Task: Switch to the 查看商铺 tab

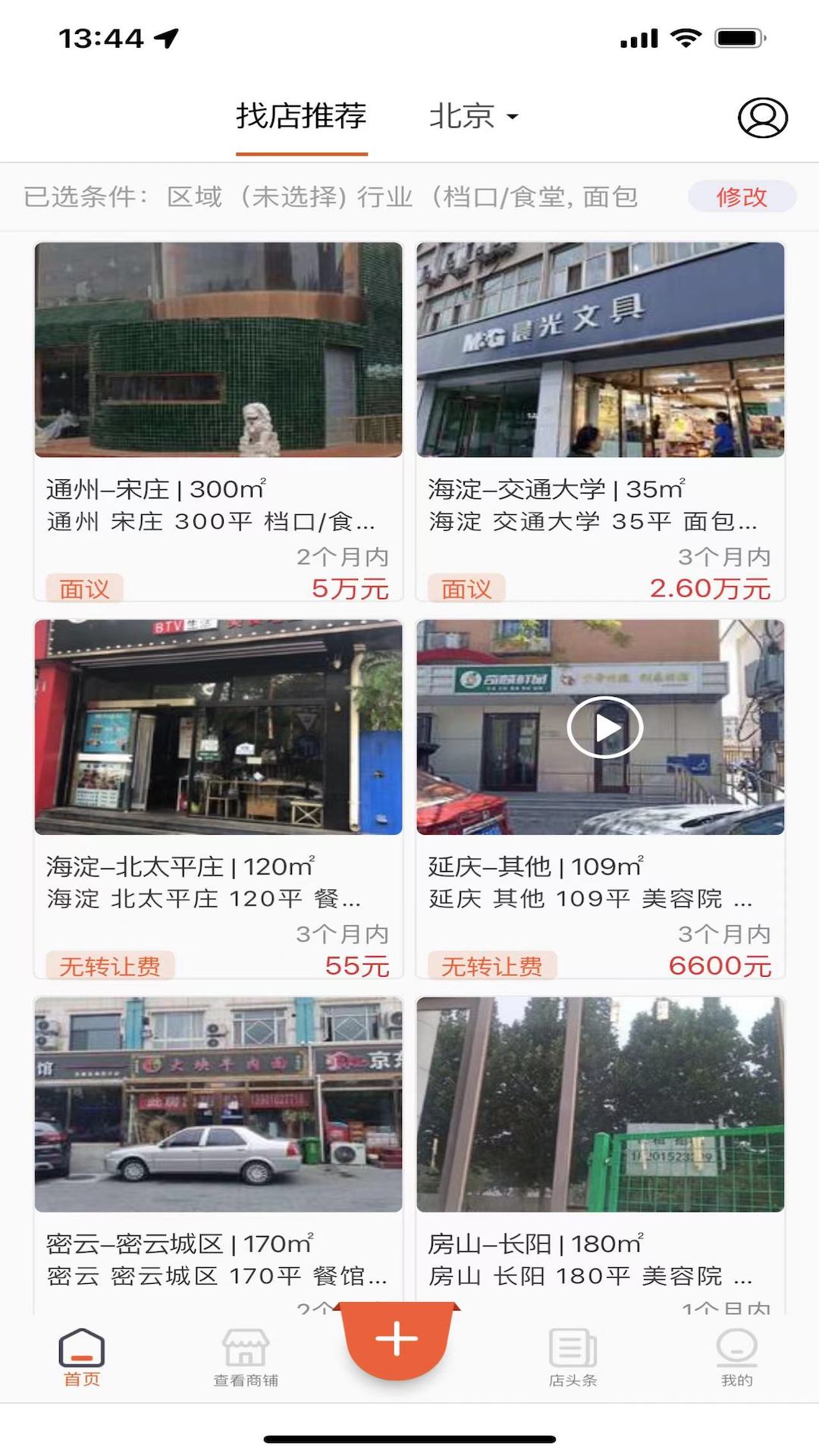Action: click(246, 1357)
